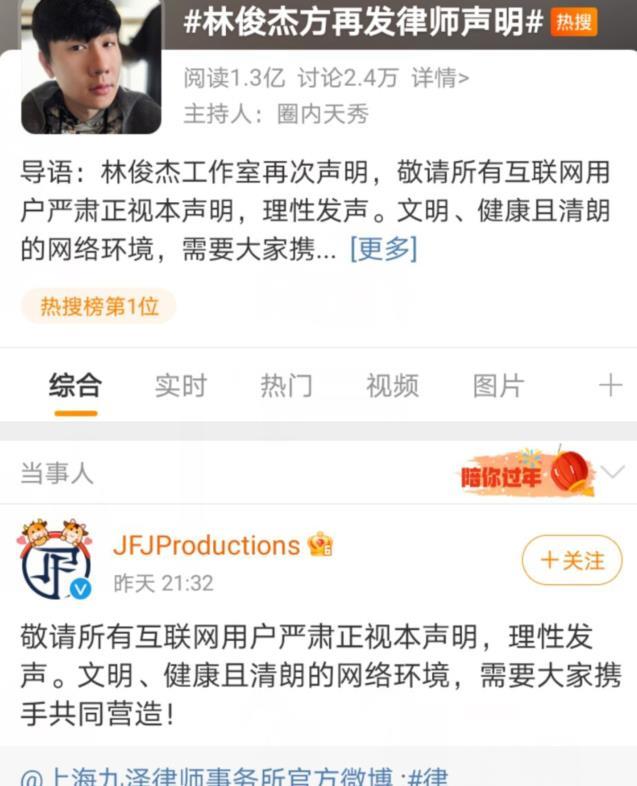The width and height of the screenshot is (637, 786).
Task: Expand the intro with [更多]
Action: coord(383,248)
